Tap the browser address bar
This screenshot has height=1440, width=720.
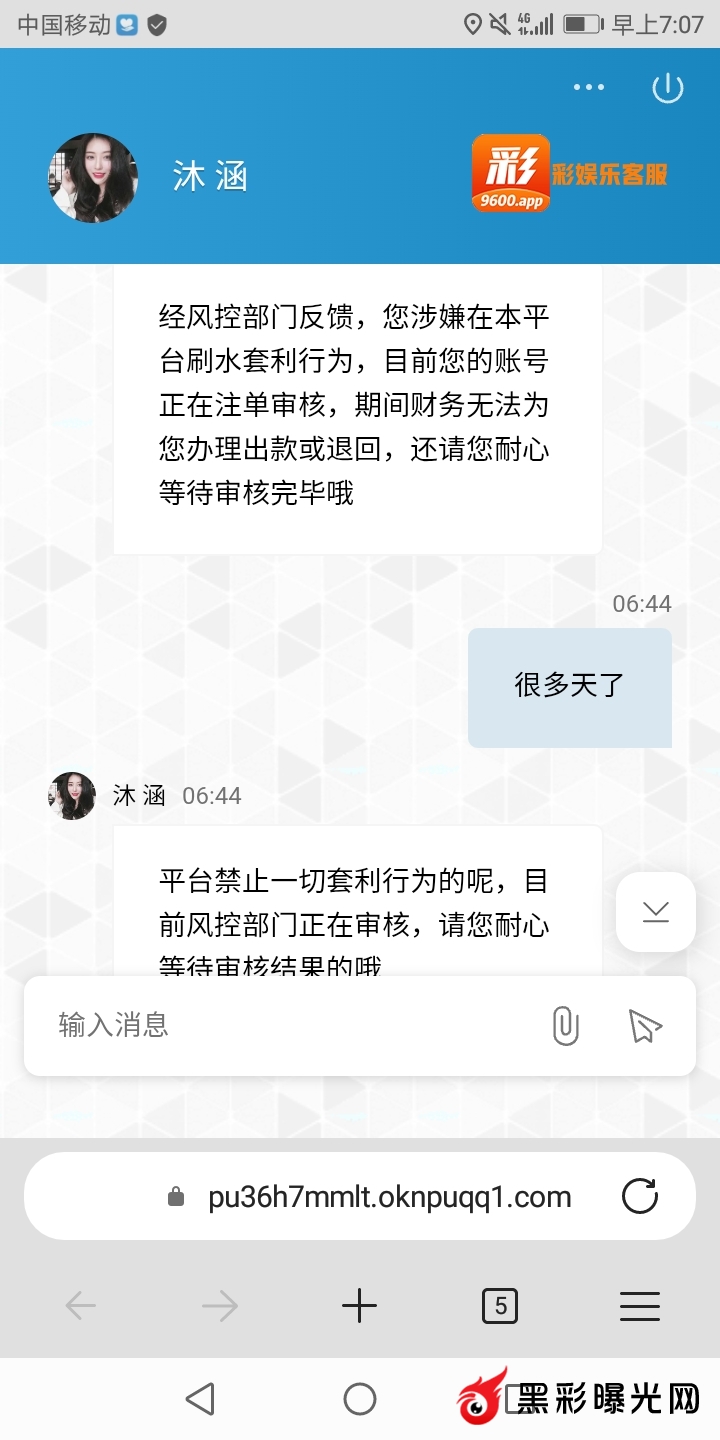[390, 1197]
